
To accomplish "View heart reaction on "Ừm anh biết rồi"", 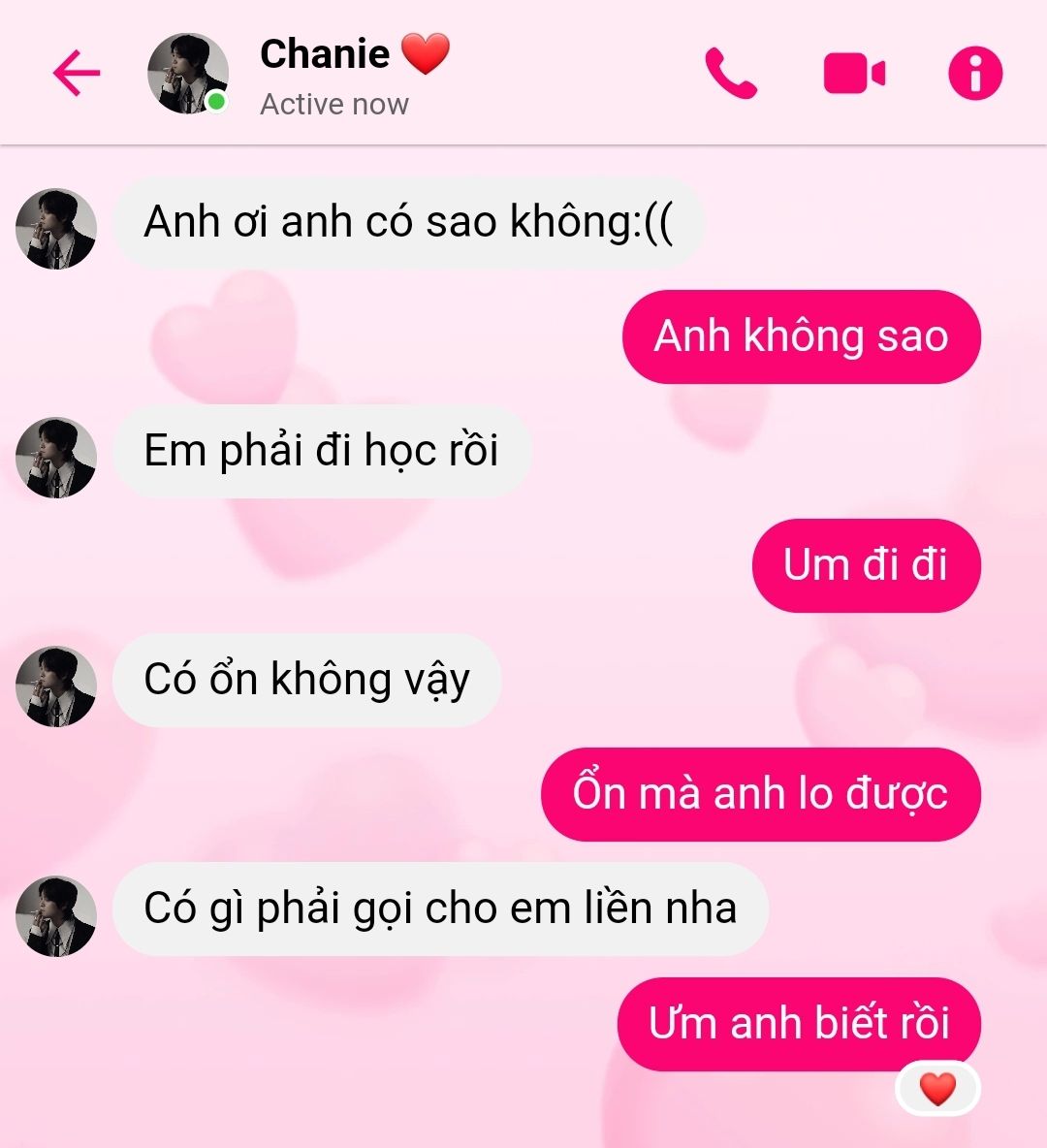I will [x=937, y=1089].
